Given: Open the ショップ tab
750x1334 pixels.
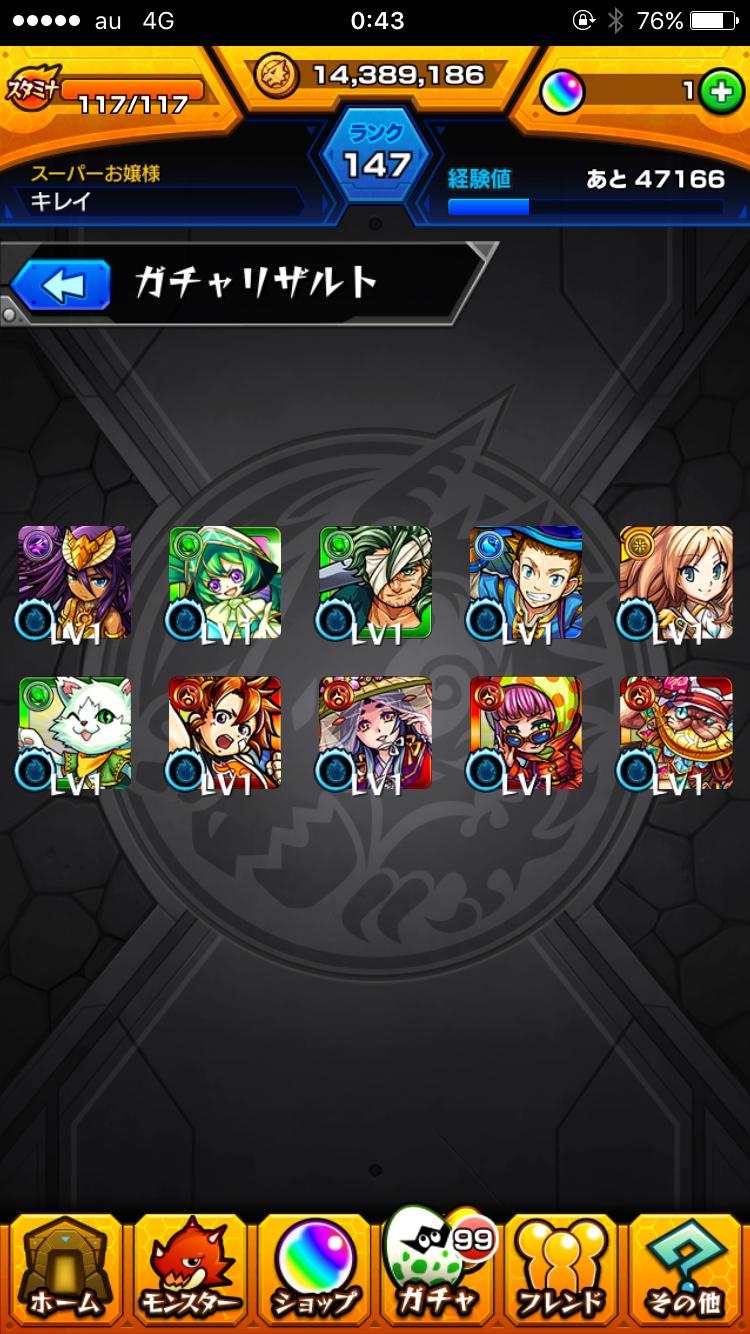Looking at the screenshot, I should pos(313,1269).
